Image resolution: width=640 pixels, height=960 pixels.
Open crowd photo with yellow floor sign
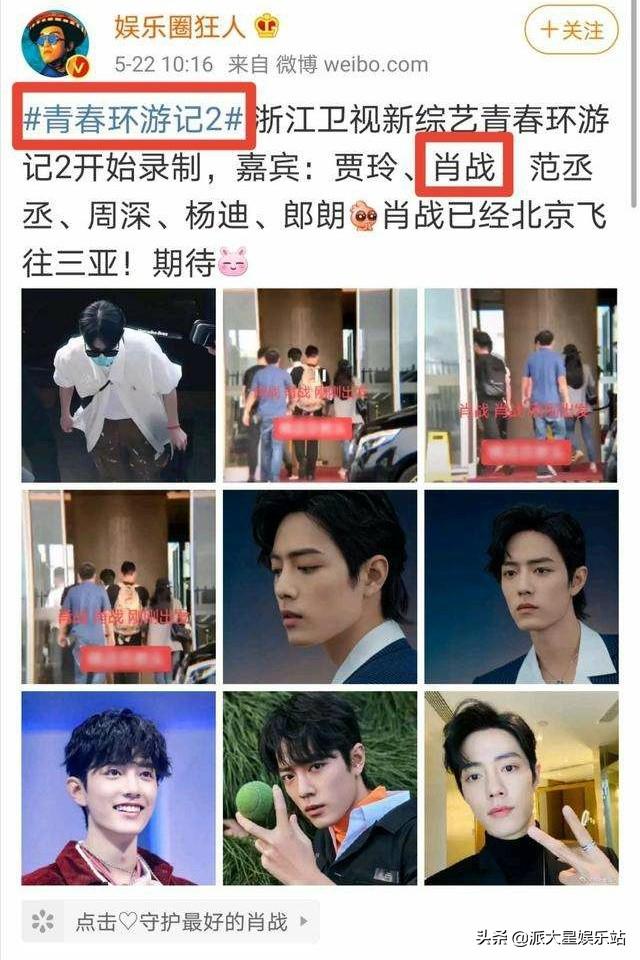click(520, 385)
